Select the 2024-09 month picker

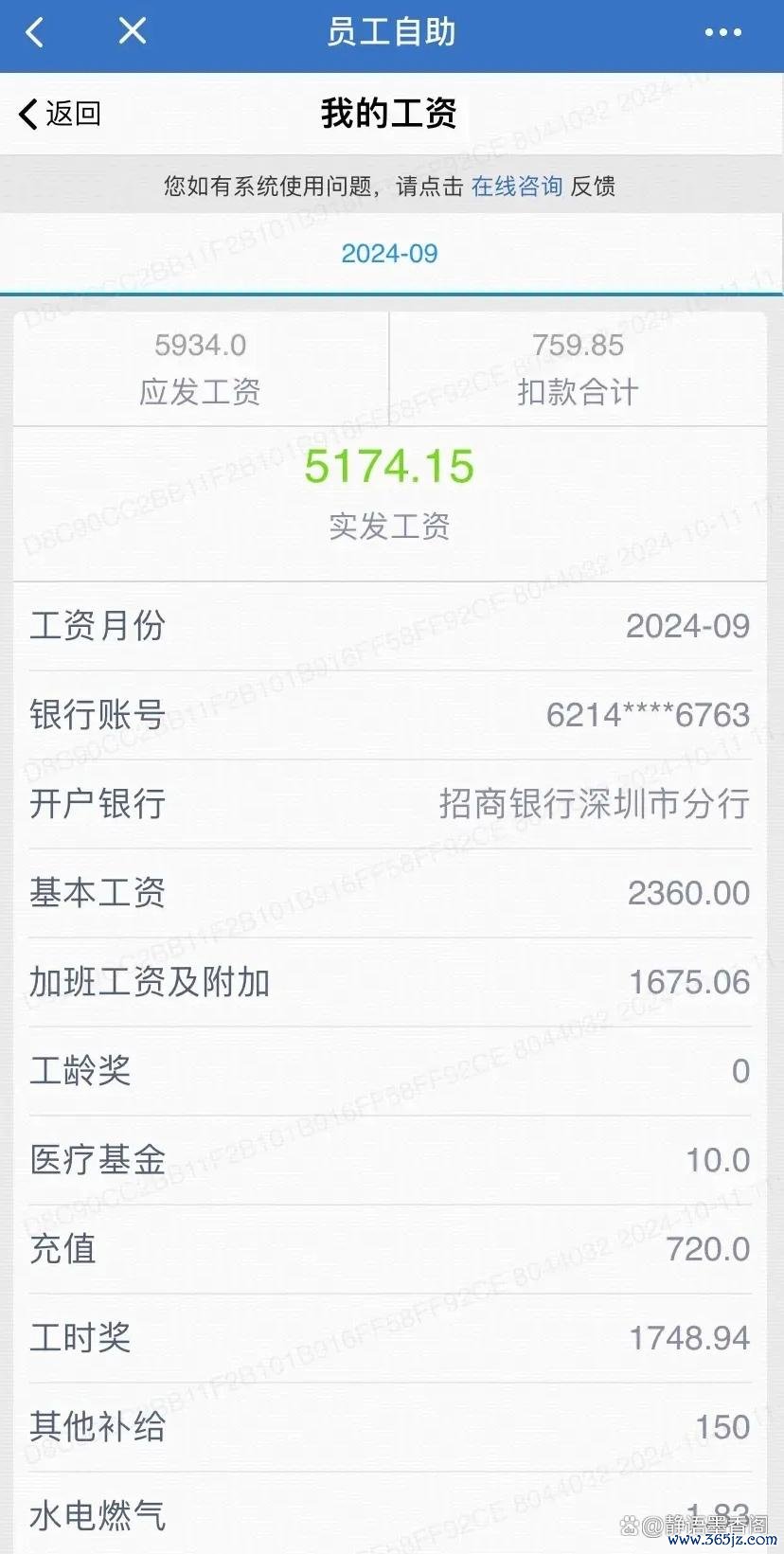(x=389, y=254)
